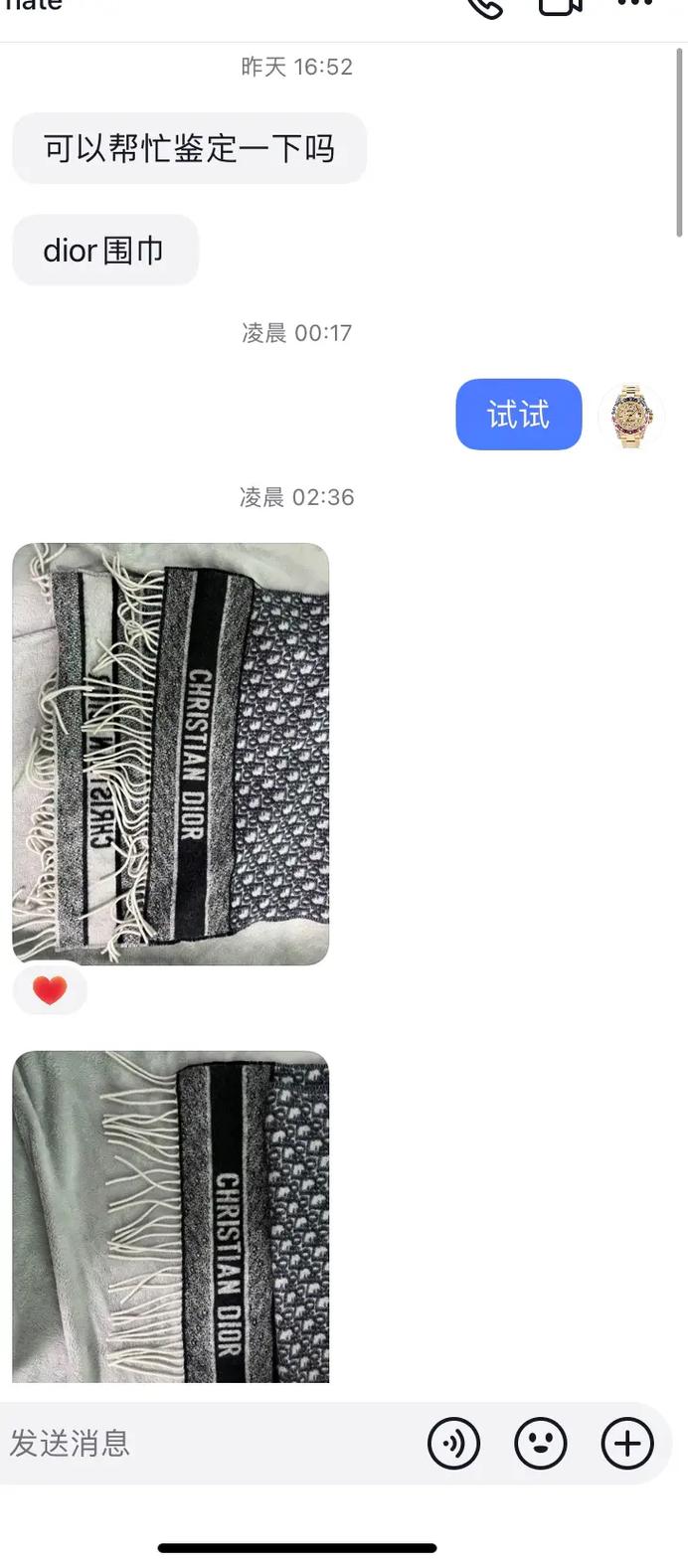Tap the red heart reaction
Image resolution: width=688 pixels, height=1568 pixels.
pos(50,990)
